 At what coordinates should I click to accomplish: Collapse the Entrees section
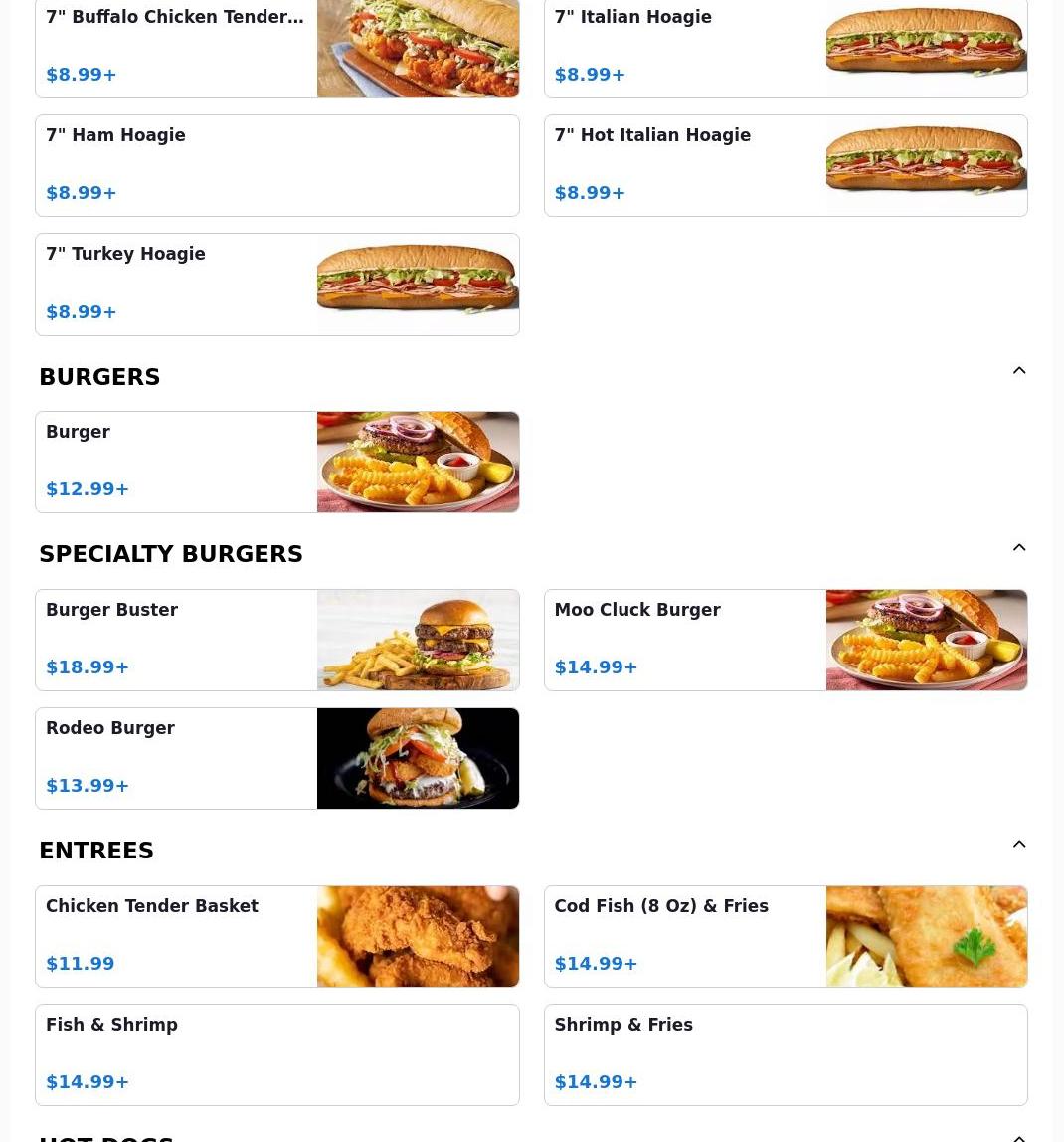click(x=1018, y=845)
